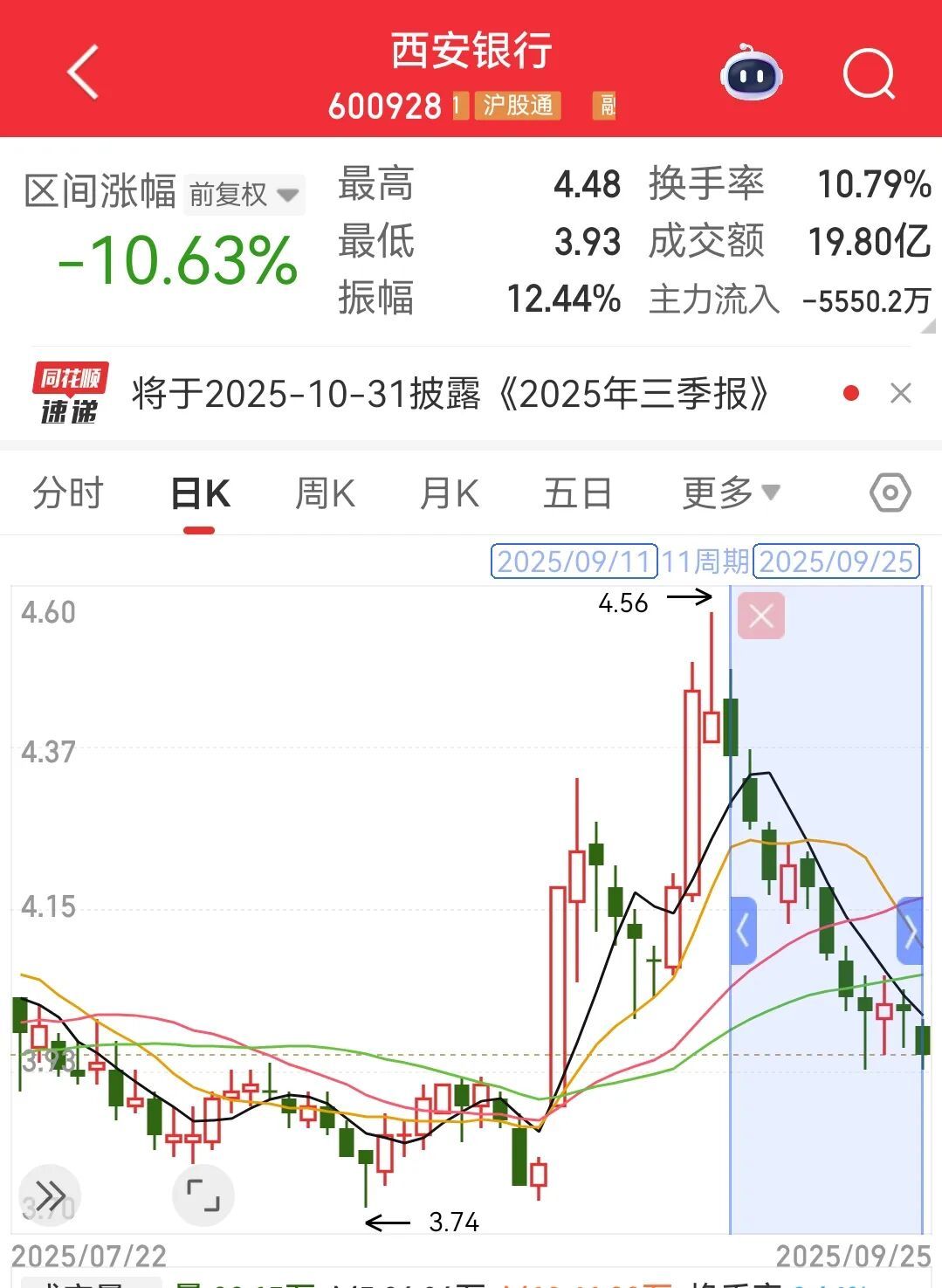Dismiss the 同花顺速递 notice banner
Viewport: 942px width, 1288px height.
point(901,394)
